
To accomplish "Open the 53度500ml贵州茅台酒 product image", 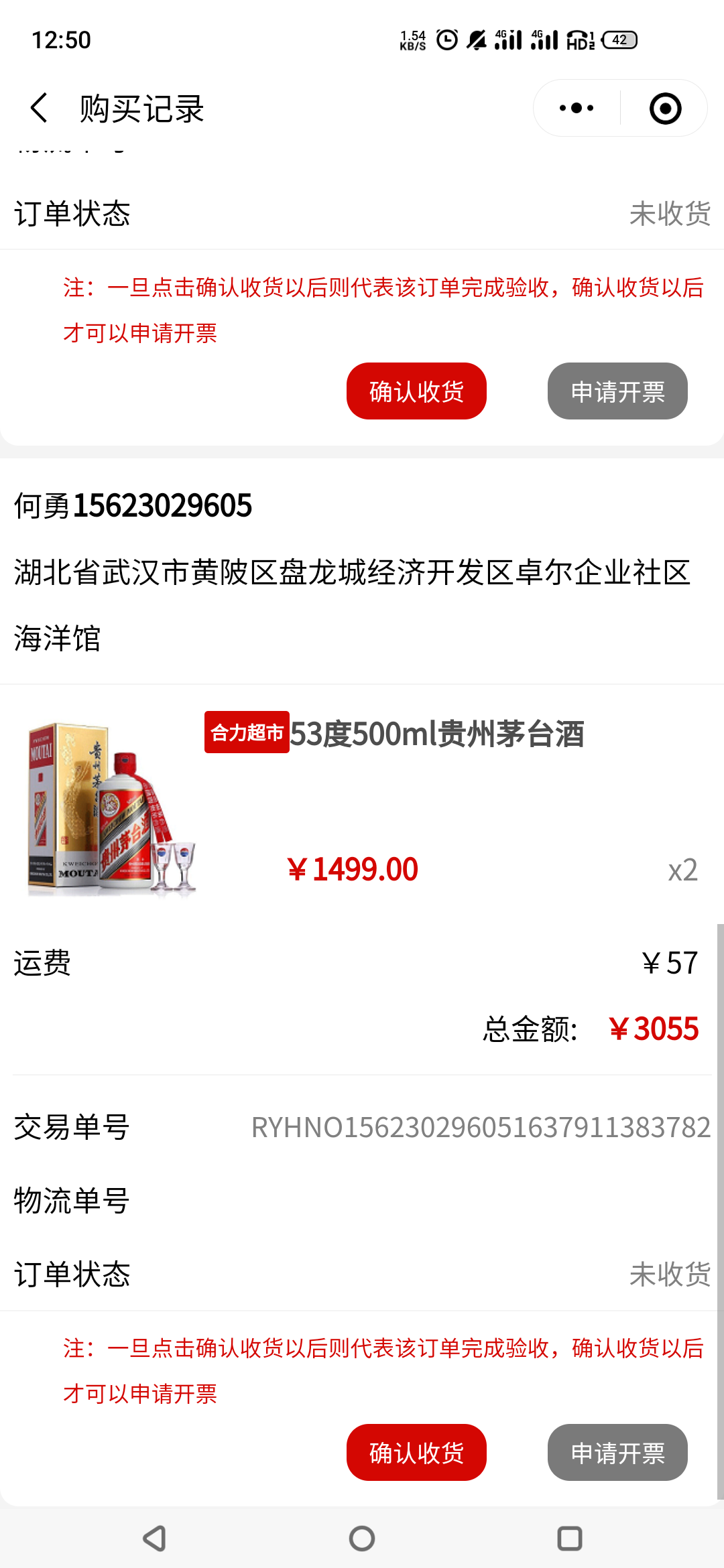I will click(x=111, y=809).
